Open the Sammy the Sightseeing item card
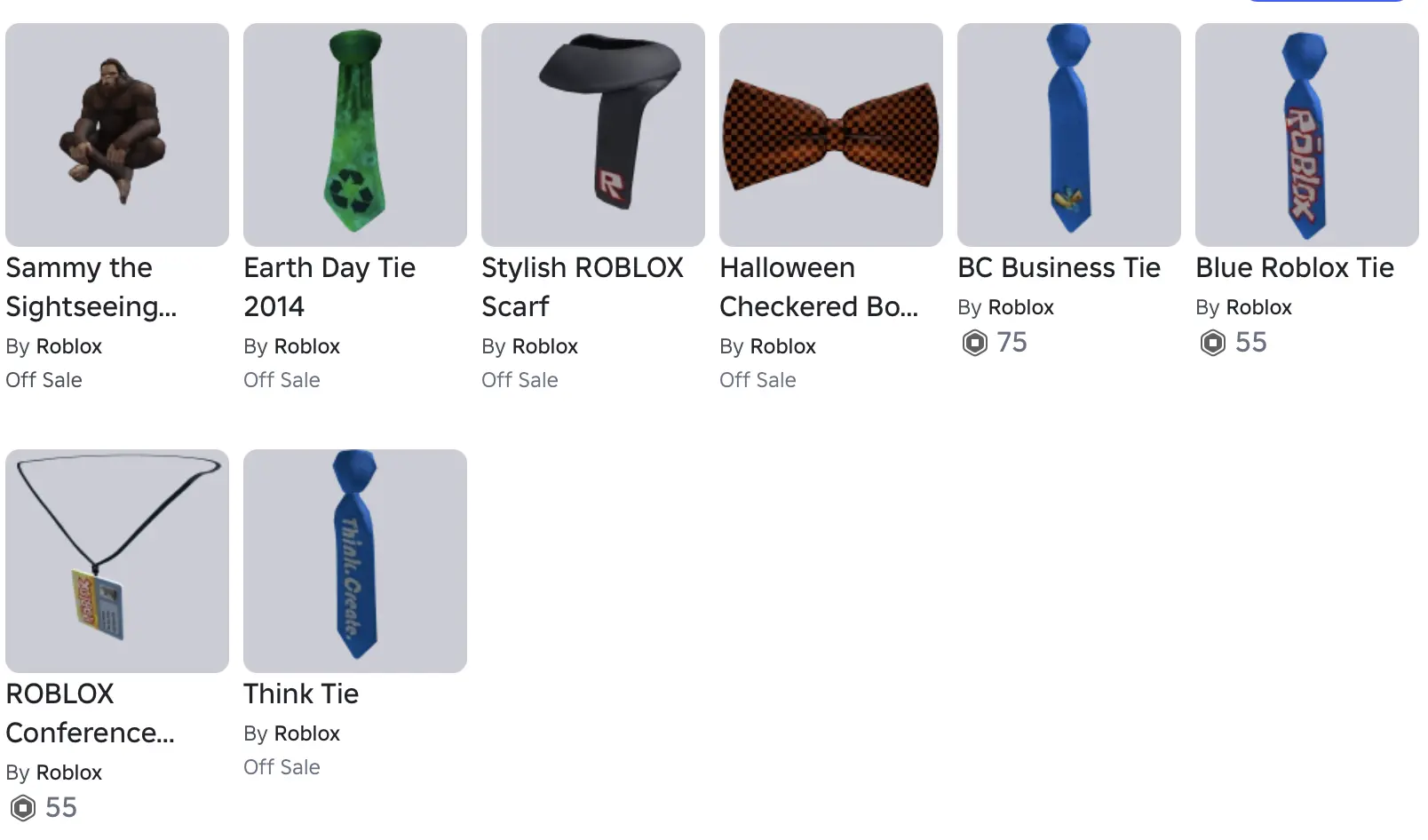Viewport: 1428px width, 840px height. coord(116,135)
